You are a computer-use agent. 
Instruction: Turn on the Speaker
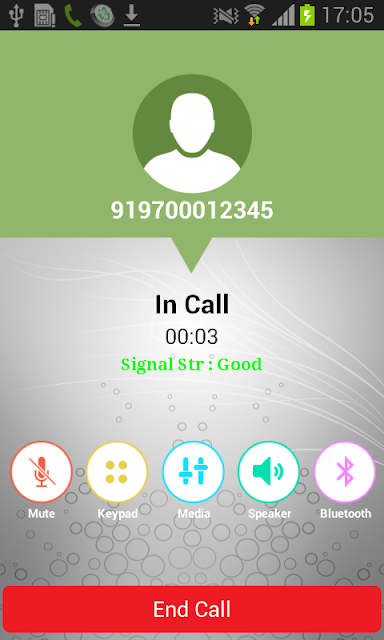(x=269, y=472)
